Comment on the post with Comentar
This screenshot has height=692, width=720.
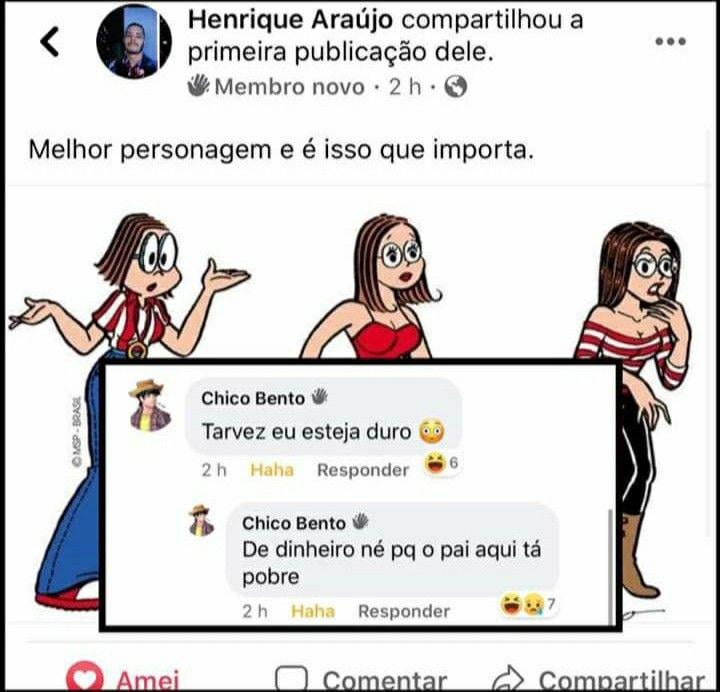[360, 679]
